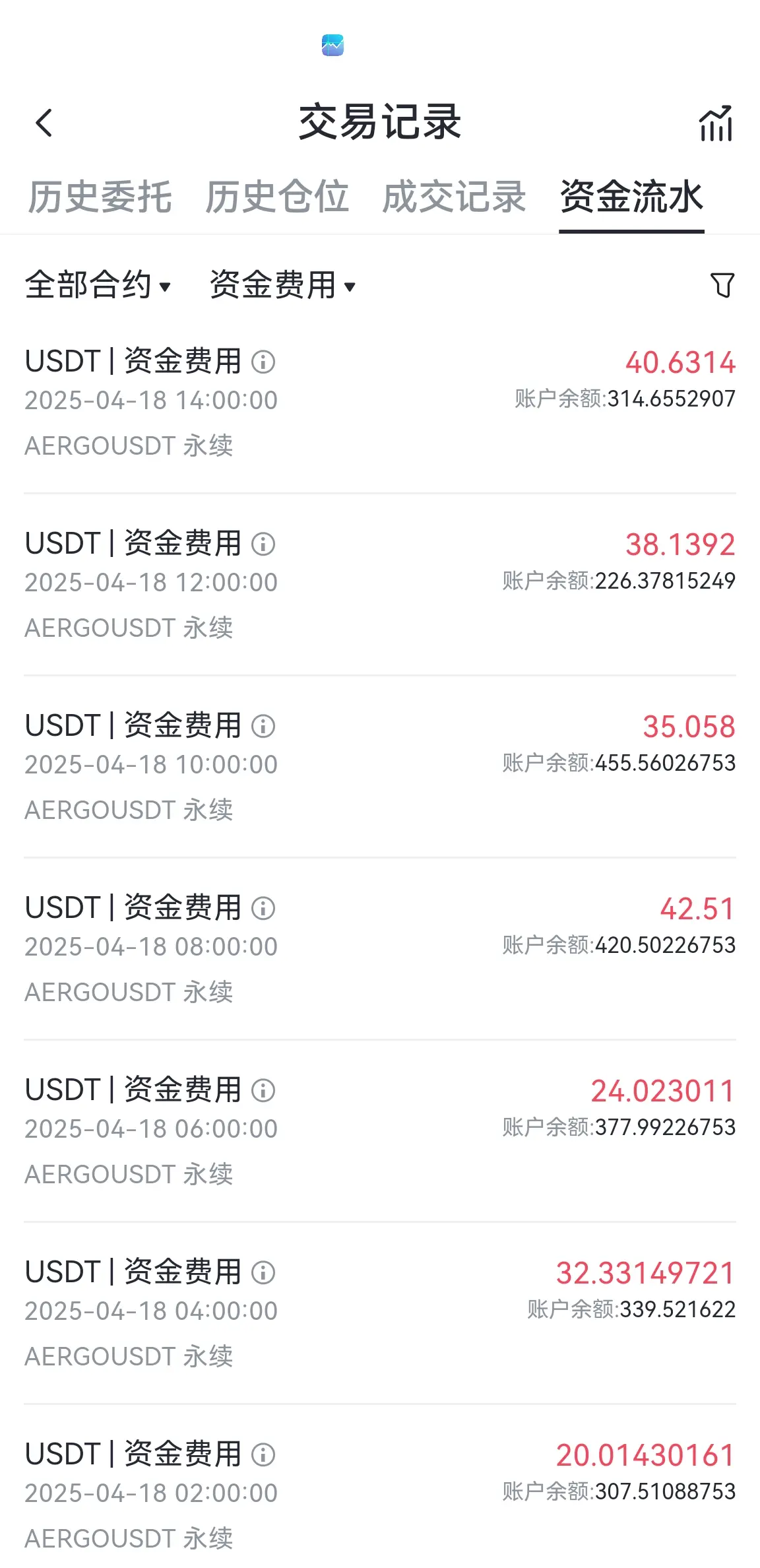Go back from 交易记录 page

[44, 123]
